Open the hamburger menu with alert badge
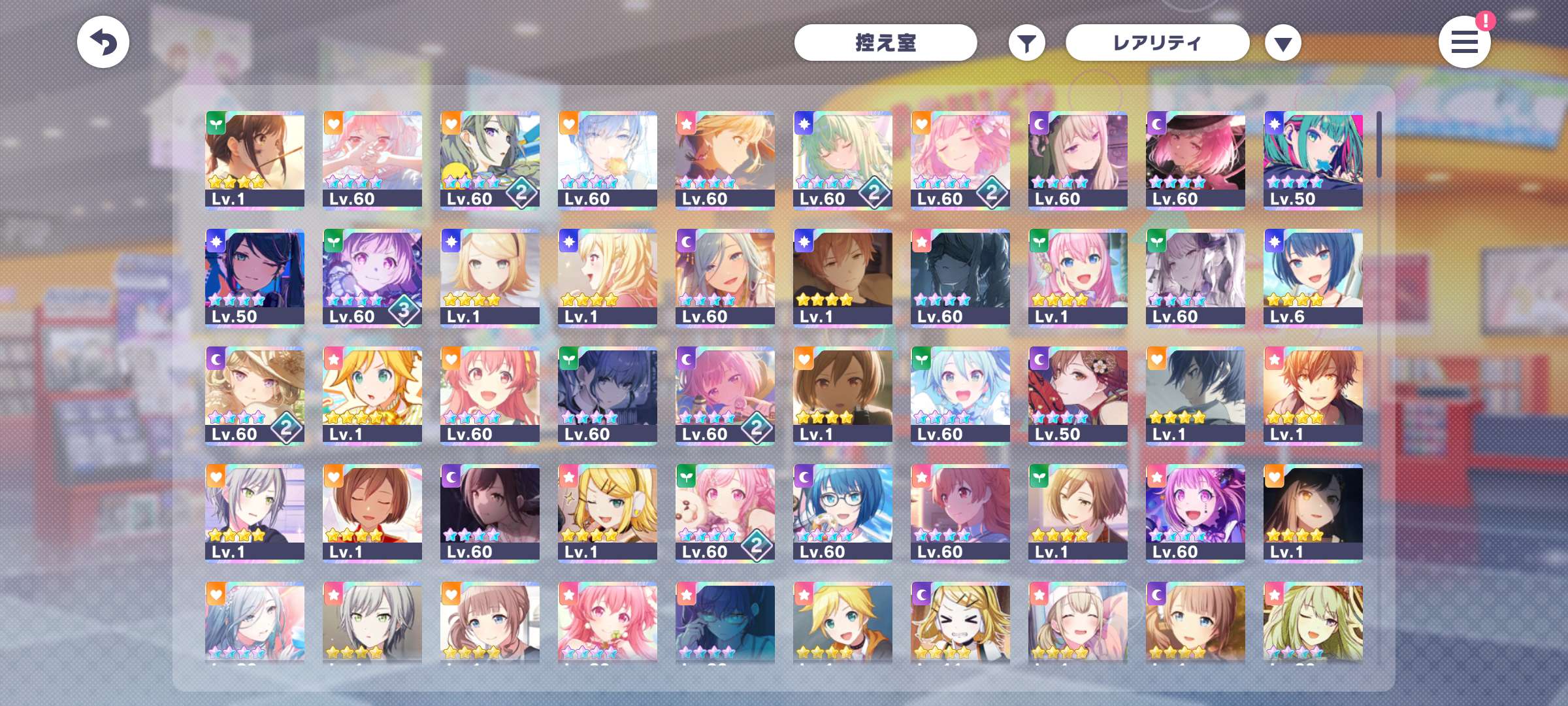Screen dimensions: 1568x706 click(1464, 43)
